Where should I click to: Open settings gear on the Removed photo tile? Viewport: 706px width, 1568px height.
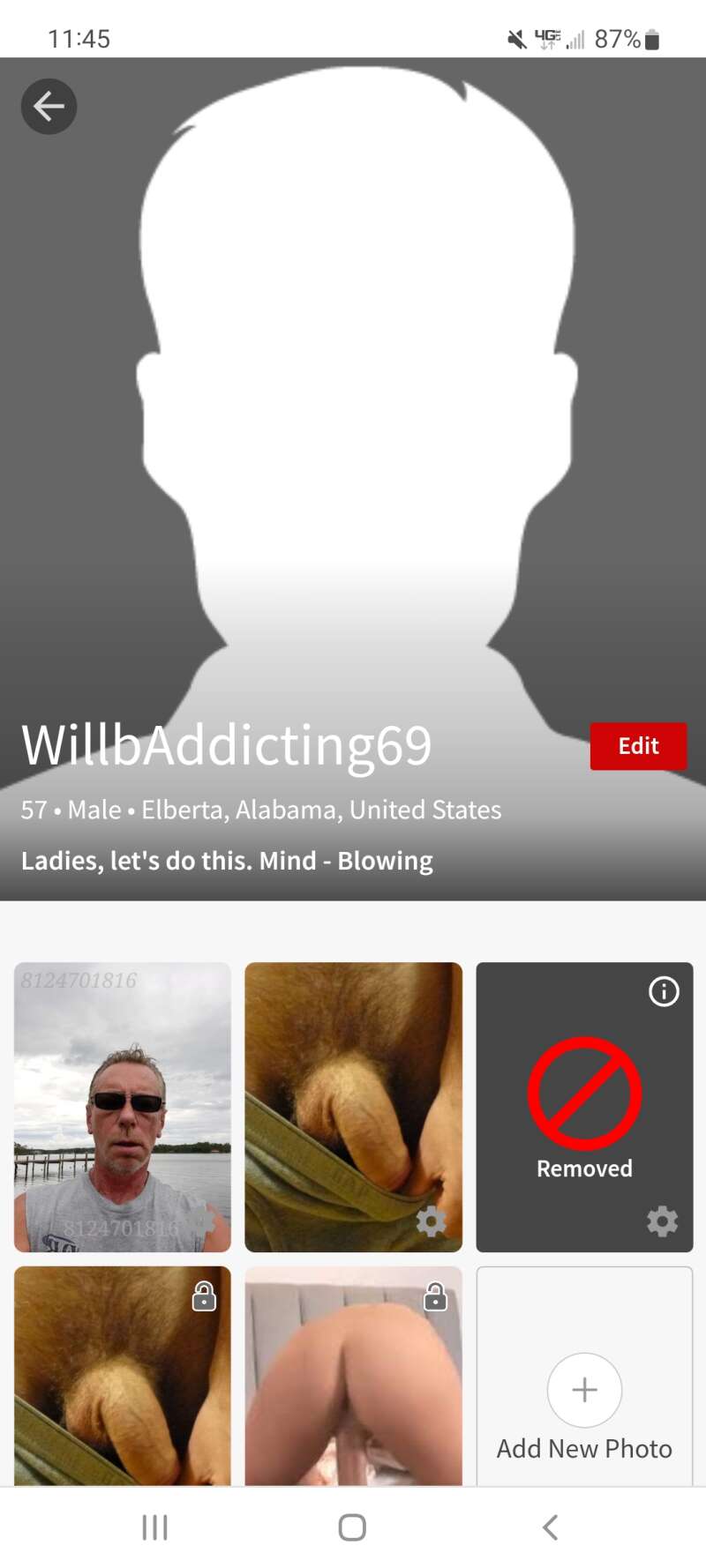point(662,1221)
